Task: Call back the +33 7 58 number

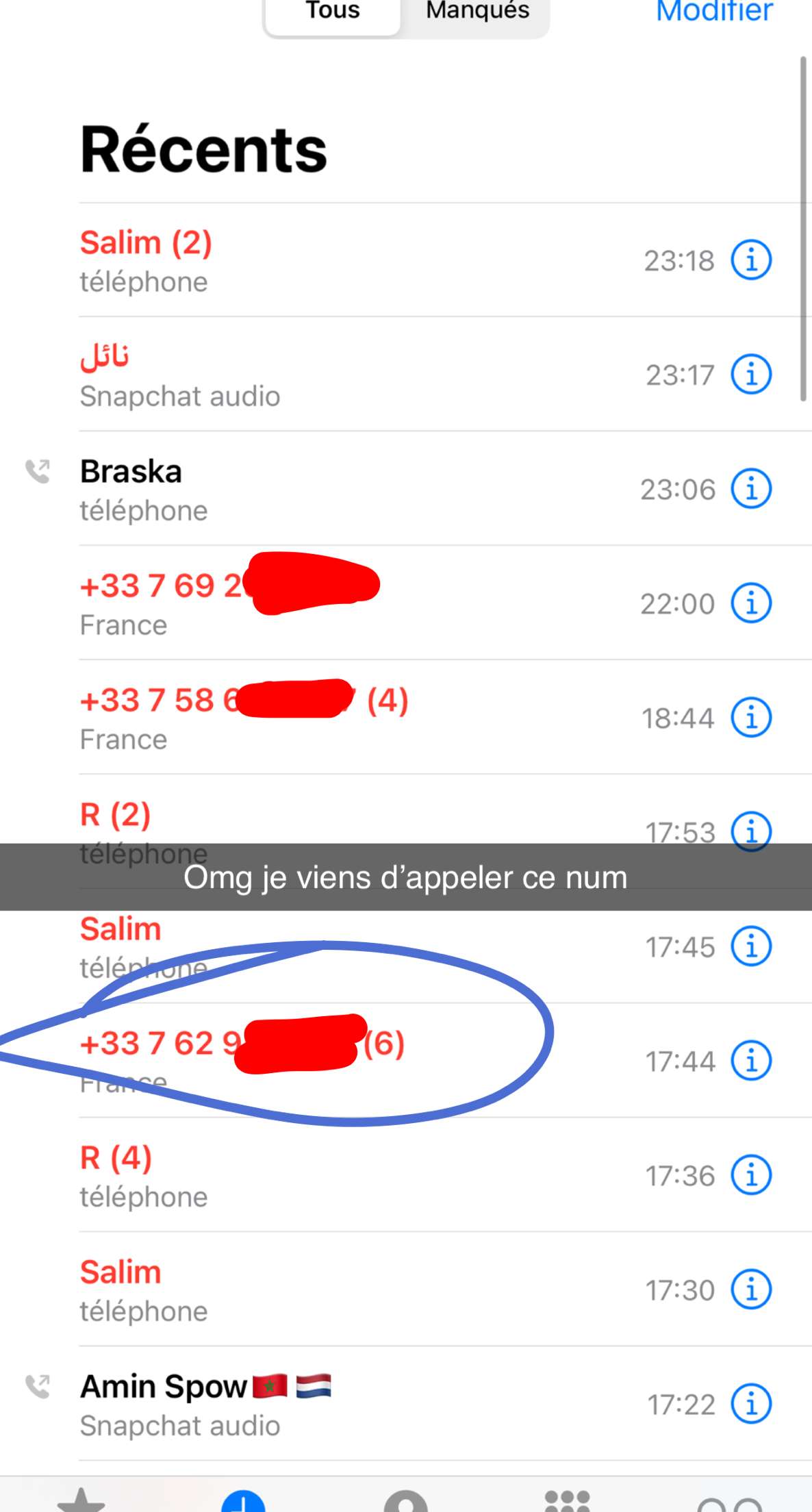Action: (342, 718)
